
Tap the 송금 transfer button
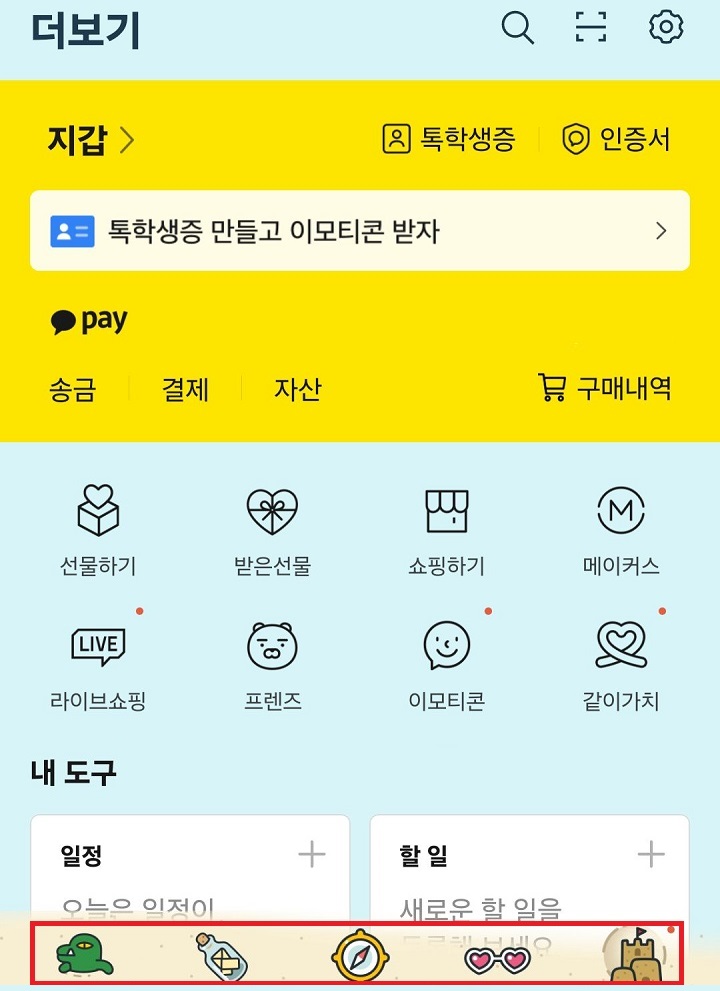(x=69, y=390)
